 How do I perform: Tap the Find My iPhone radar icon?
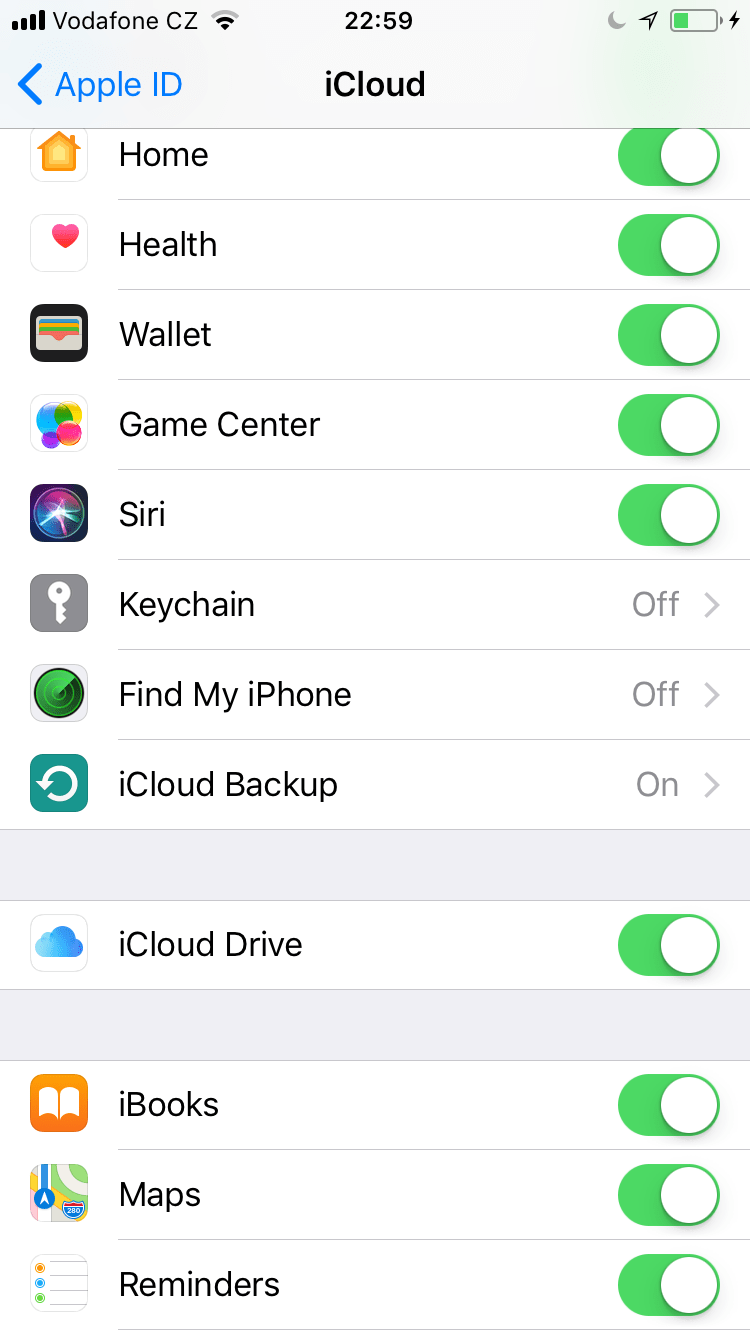tap(57, 694)
